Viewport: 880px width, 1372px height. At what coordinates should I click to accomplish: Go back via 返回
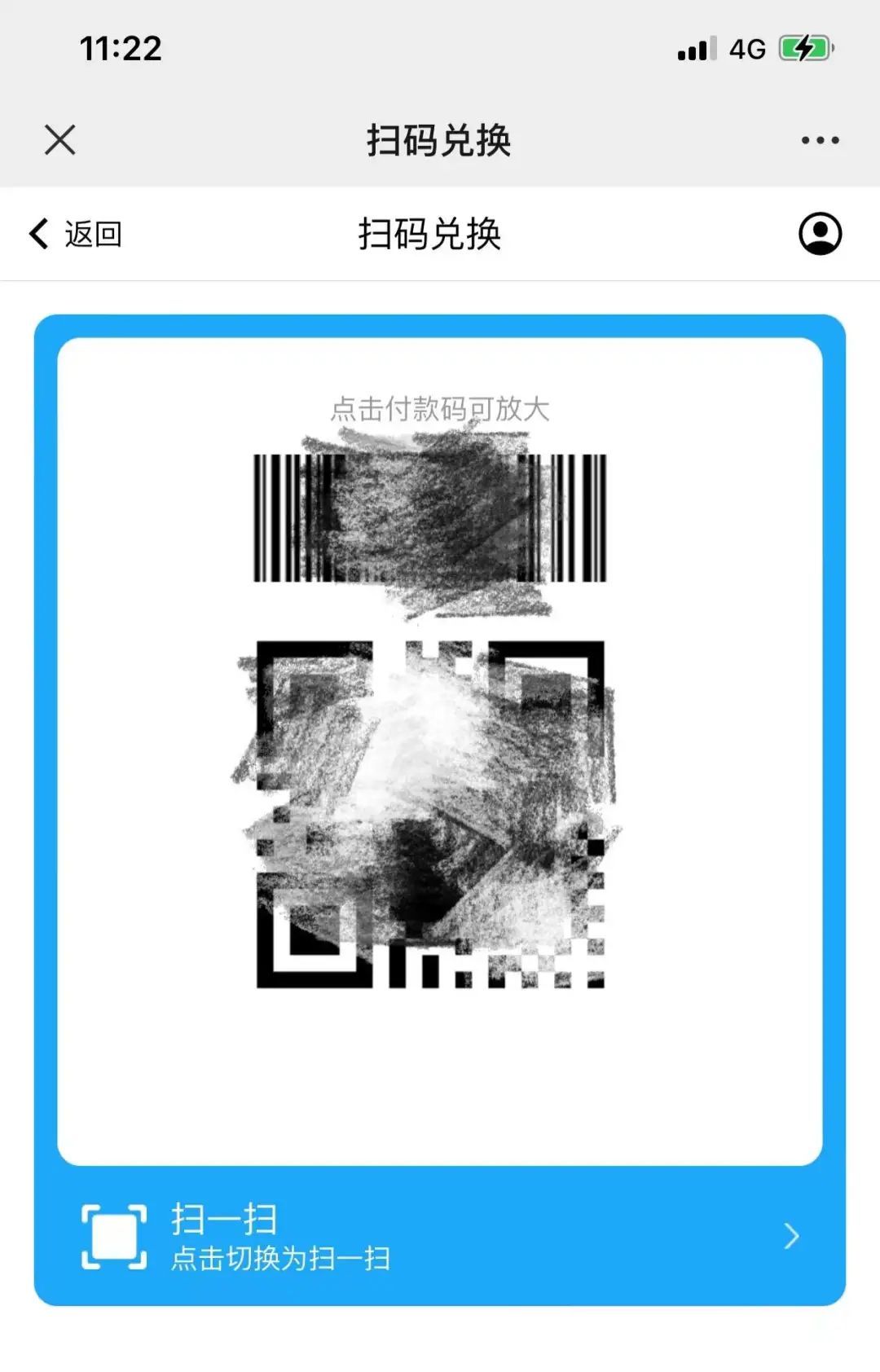point(76,234)
